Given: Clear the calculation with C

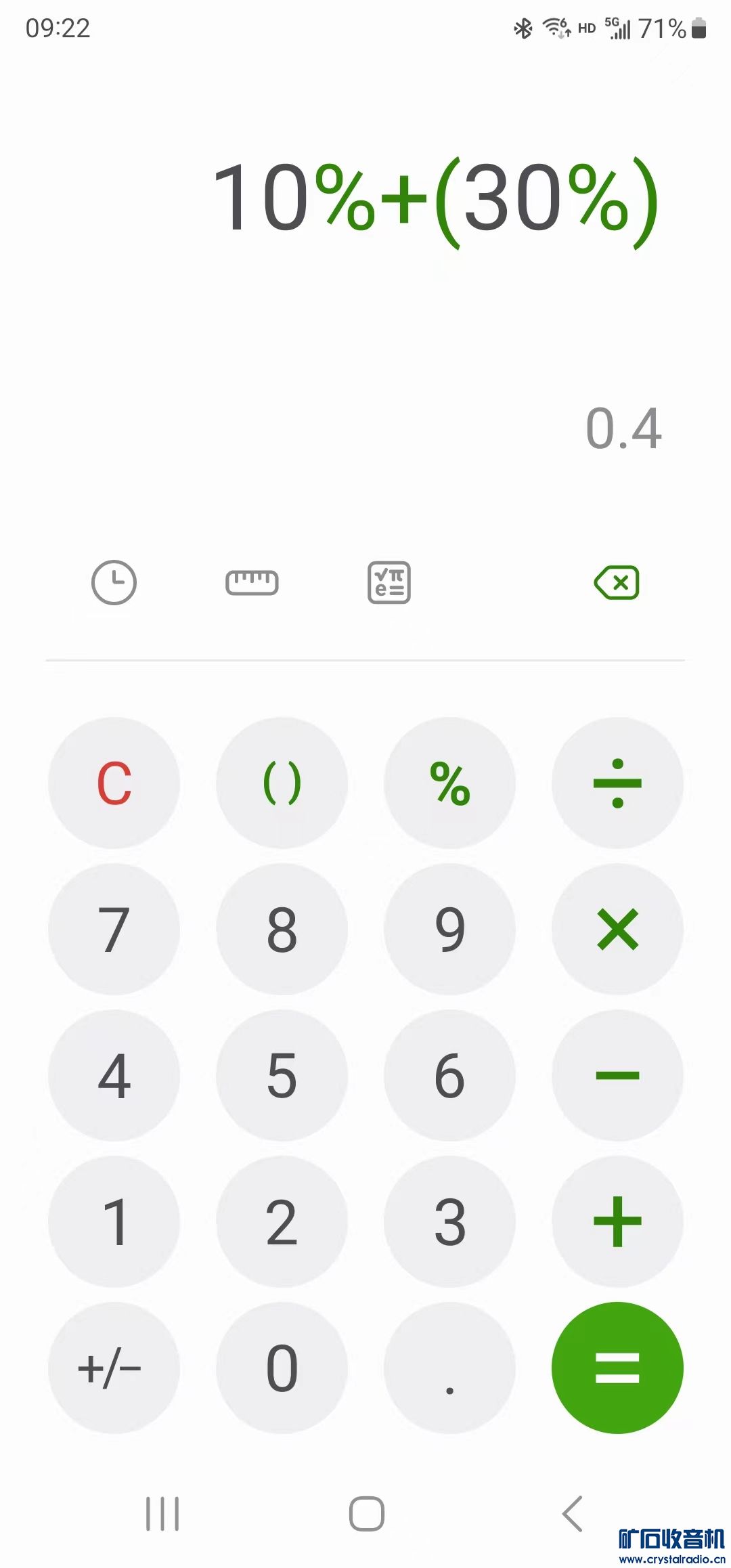Looking at the screenshot, I should pyautogui.click(x=114, y=783).
